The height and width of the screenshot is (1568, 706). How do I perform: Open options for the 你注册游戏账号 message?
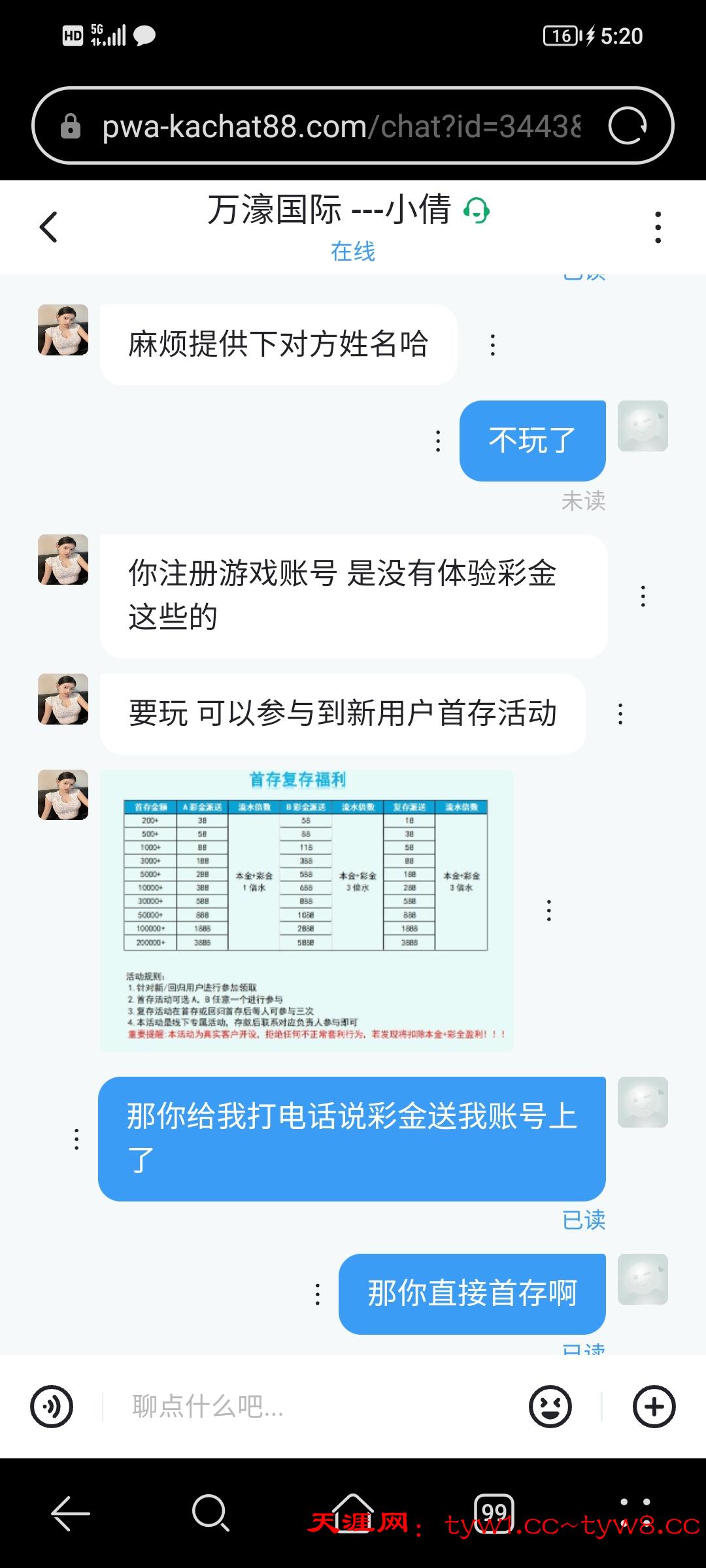643,596
